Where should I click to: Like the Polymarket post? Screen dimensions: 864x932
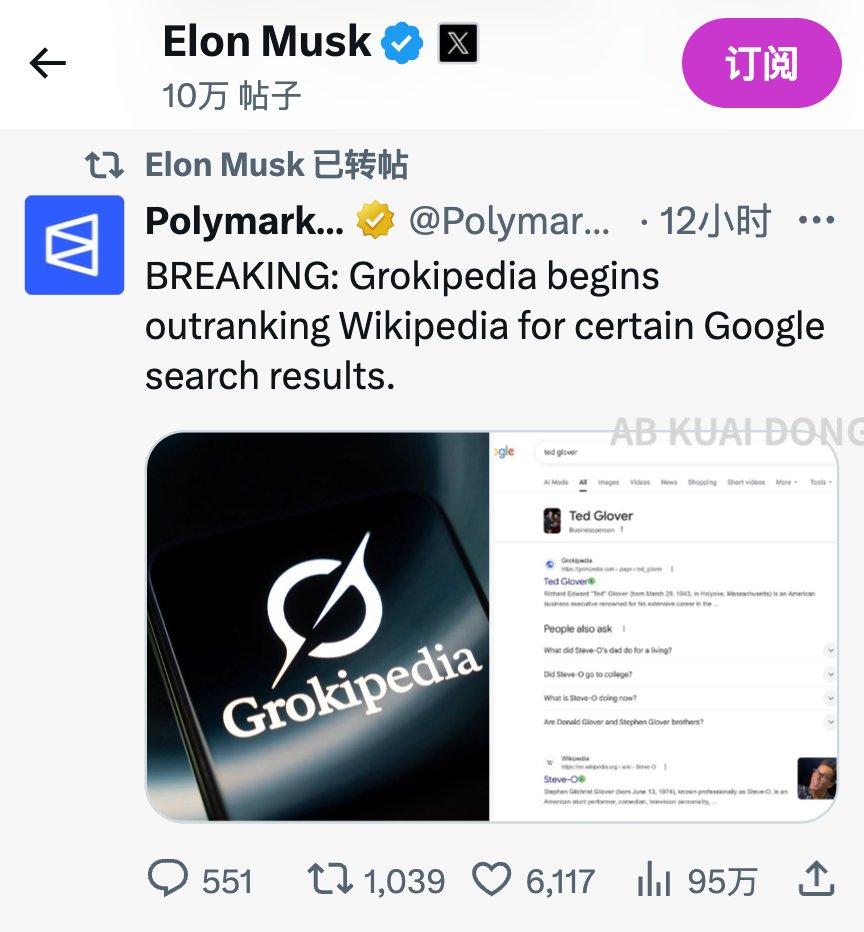point(490,880)
